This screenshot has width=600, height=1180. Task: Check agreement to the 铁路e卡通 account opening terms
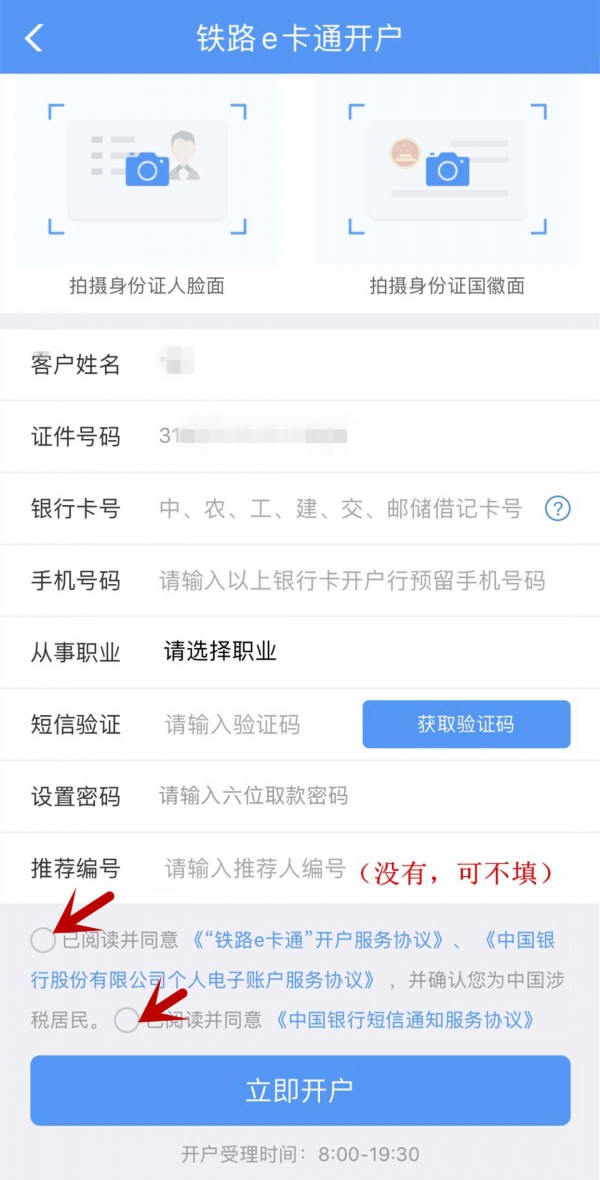(x=43, y=940)
